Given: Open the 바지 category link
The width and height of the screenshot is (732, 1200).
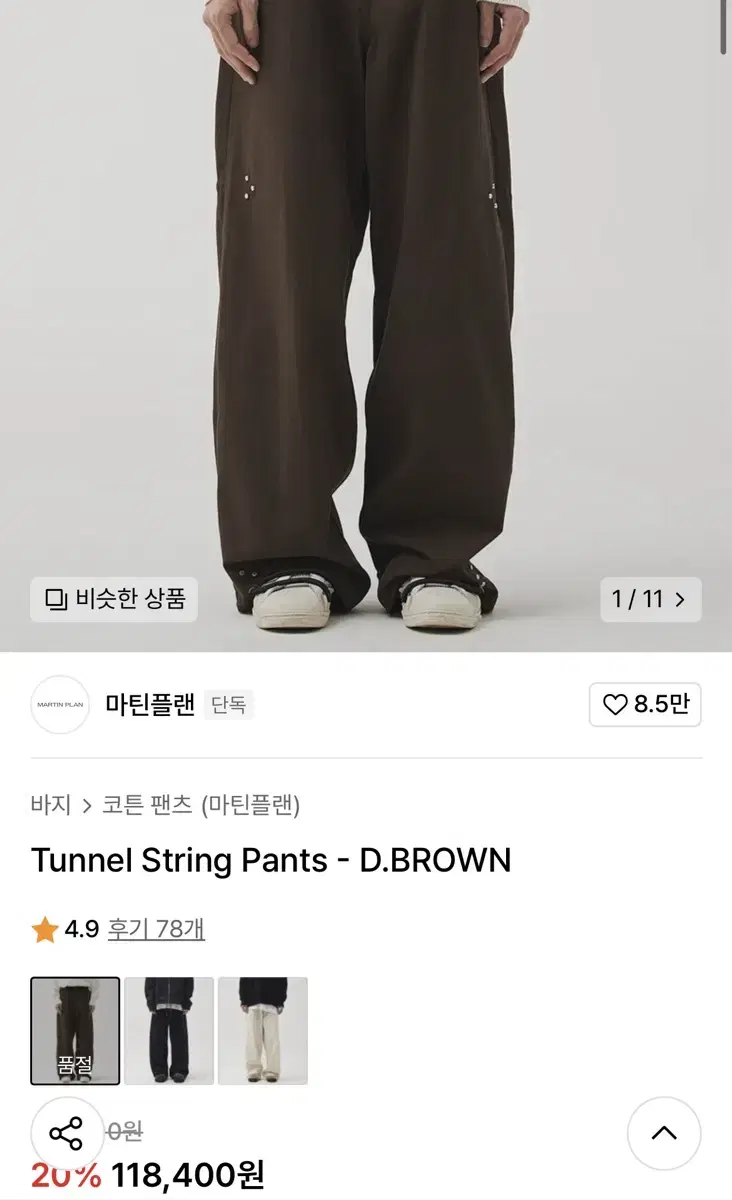Looking at the screenshot, I should pyautogui.click(x=48, y=803).
